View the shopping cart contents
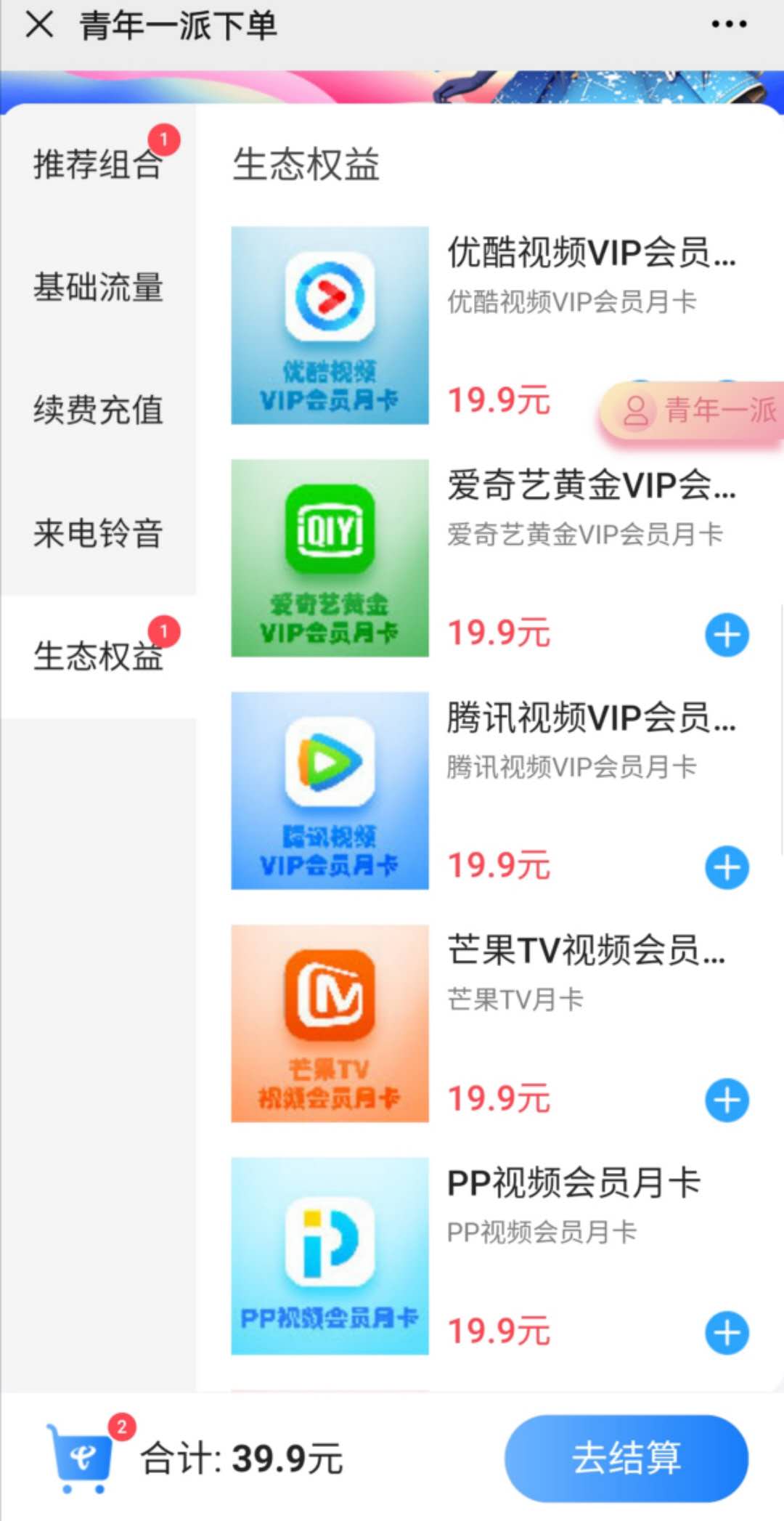 point(81,1458)
